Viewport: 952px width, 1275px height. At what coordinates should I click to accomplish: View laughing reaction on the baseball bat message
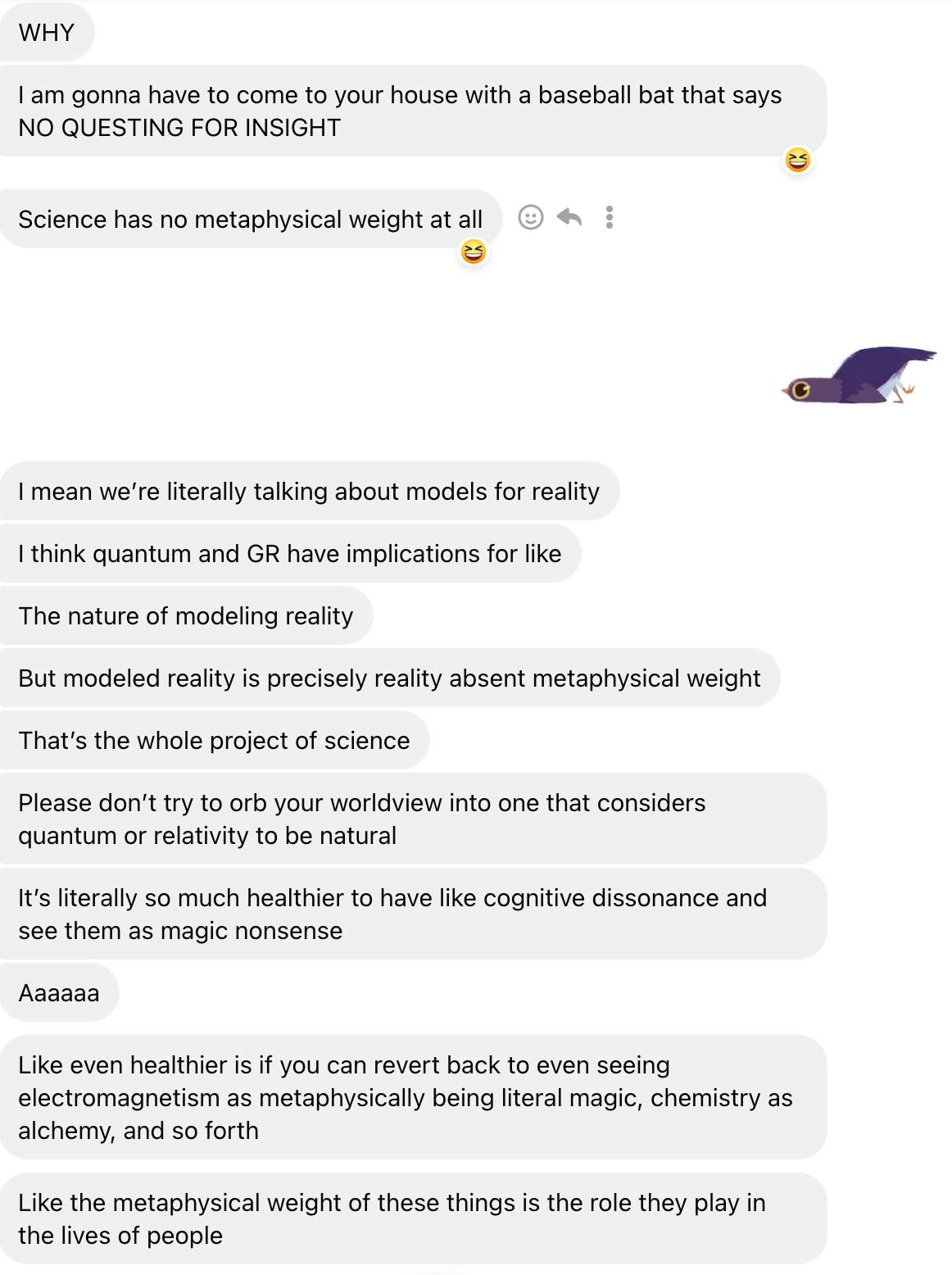coord(797,160)
